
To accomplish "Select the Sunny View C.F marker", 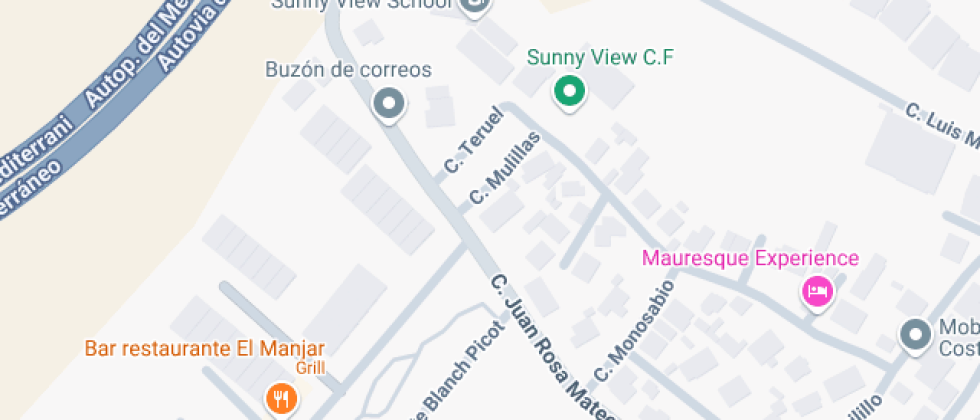I will point(570,92).
